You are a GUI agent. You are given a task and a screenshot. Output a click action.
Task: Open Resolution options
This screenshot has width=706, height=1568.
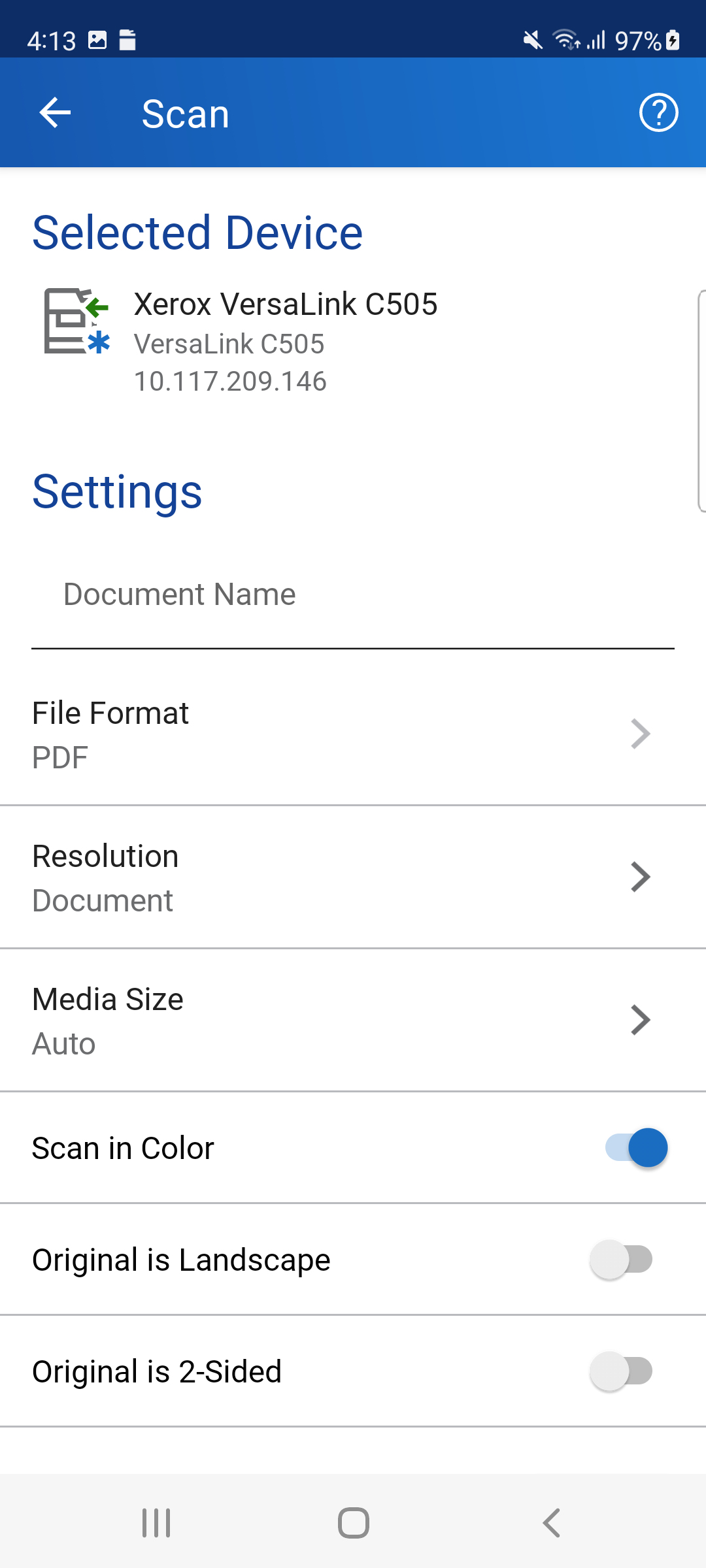[x=353, y=877]
